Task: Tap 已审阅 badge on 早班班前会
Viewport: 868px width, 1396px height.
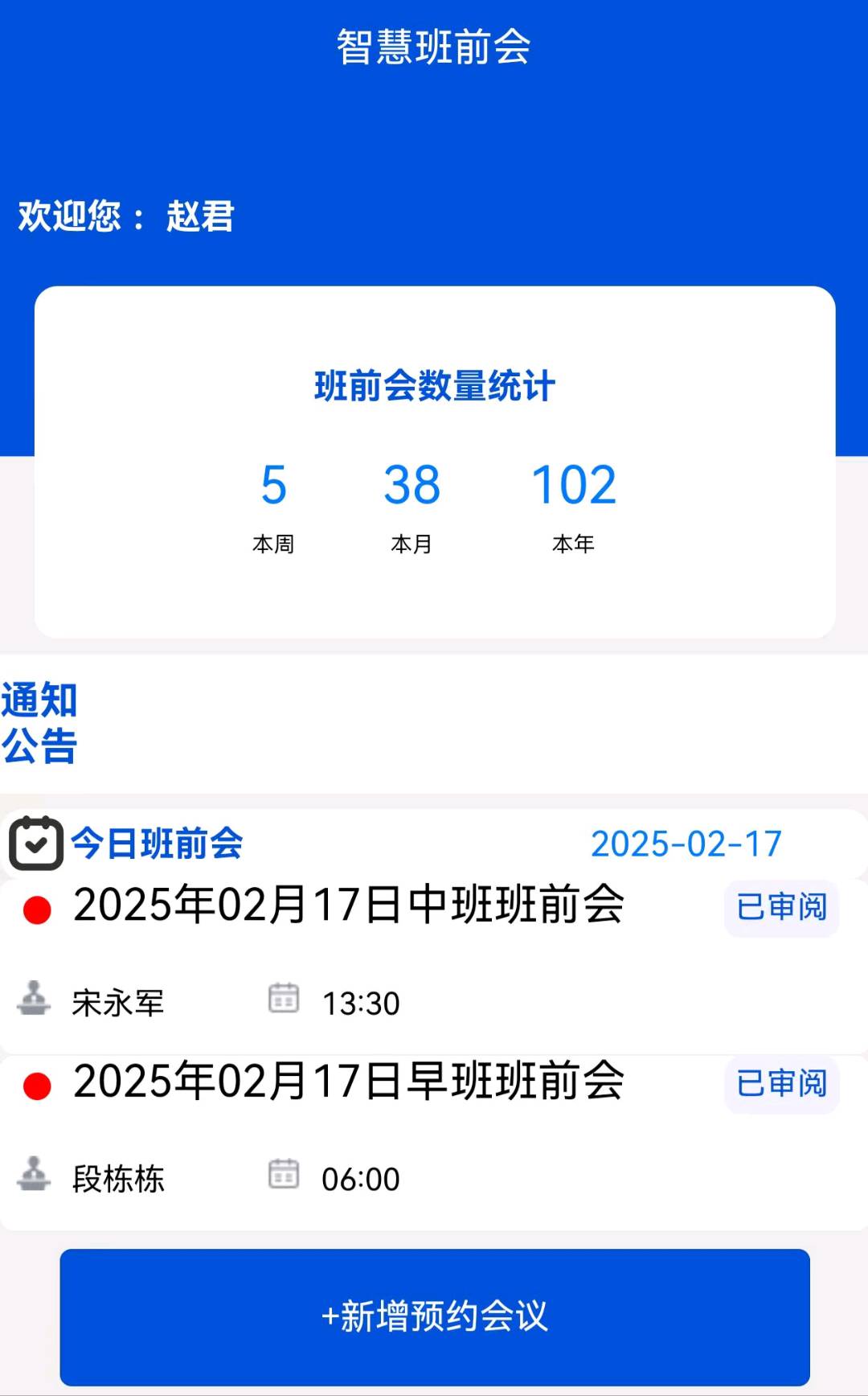Action: (x=781, y=1084)
